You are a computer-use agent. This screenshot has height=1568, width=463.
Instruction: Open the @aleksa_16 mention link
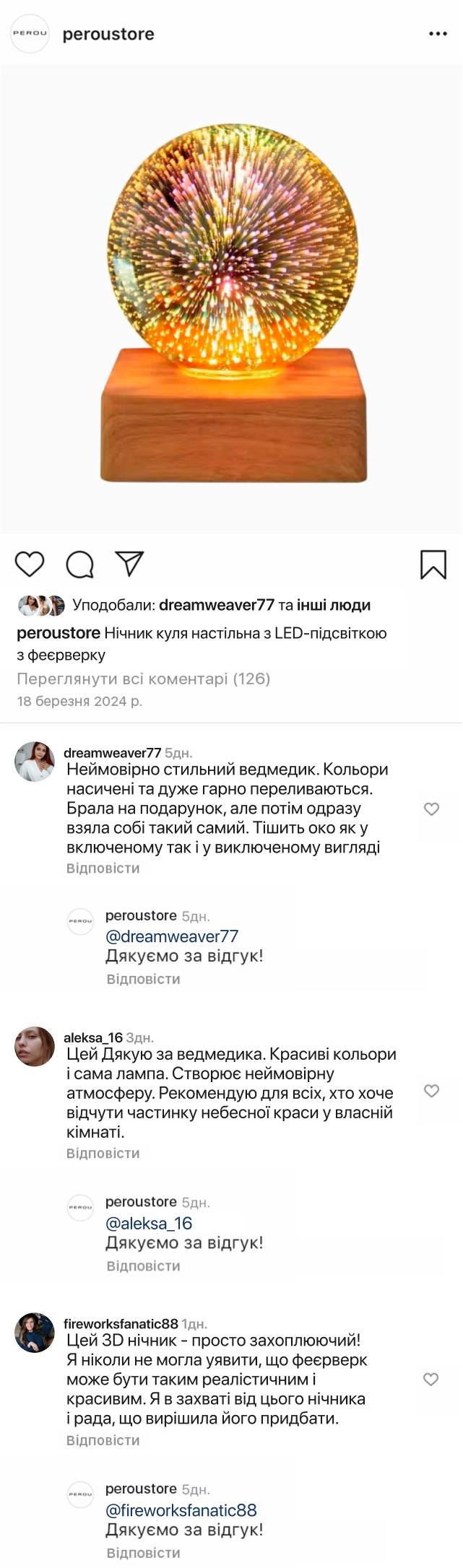(149, 1223)
